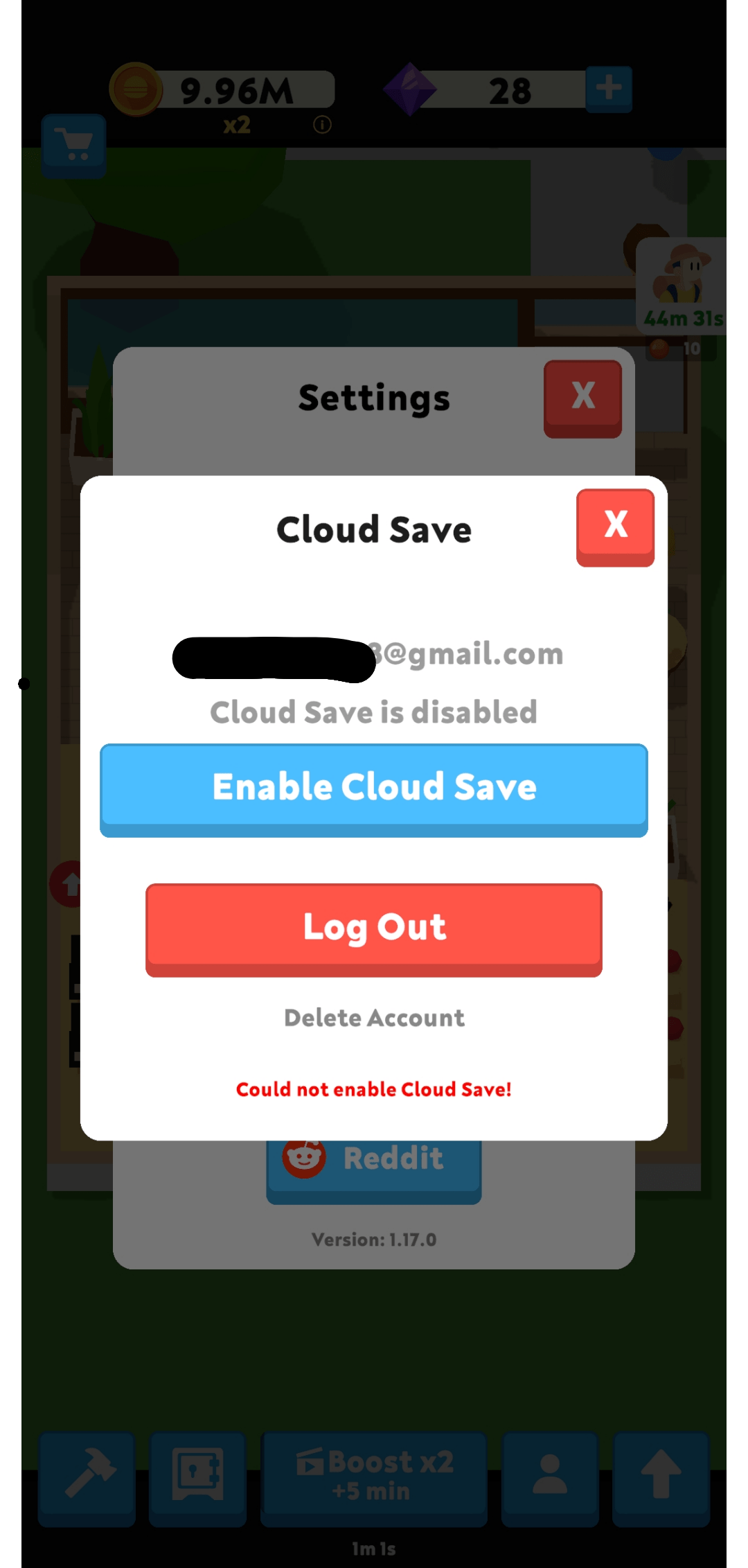748x1568 pixels.
Task: Tap the x2 coin multiplier label
Action: (235, 125)
